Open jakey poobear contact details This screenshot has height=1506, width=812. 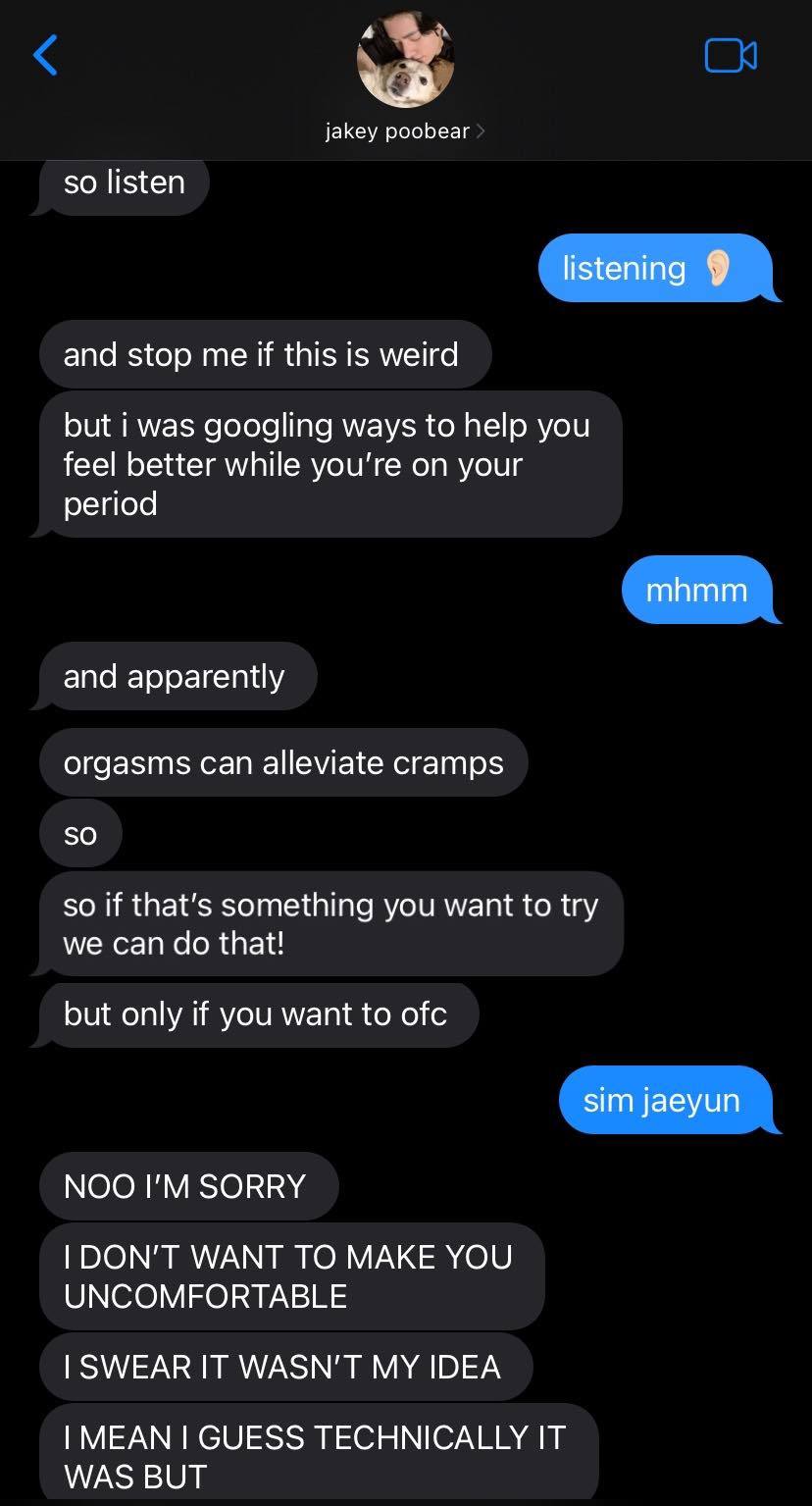[405, 130]
